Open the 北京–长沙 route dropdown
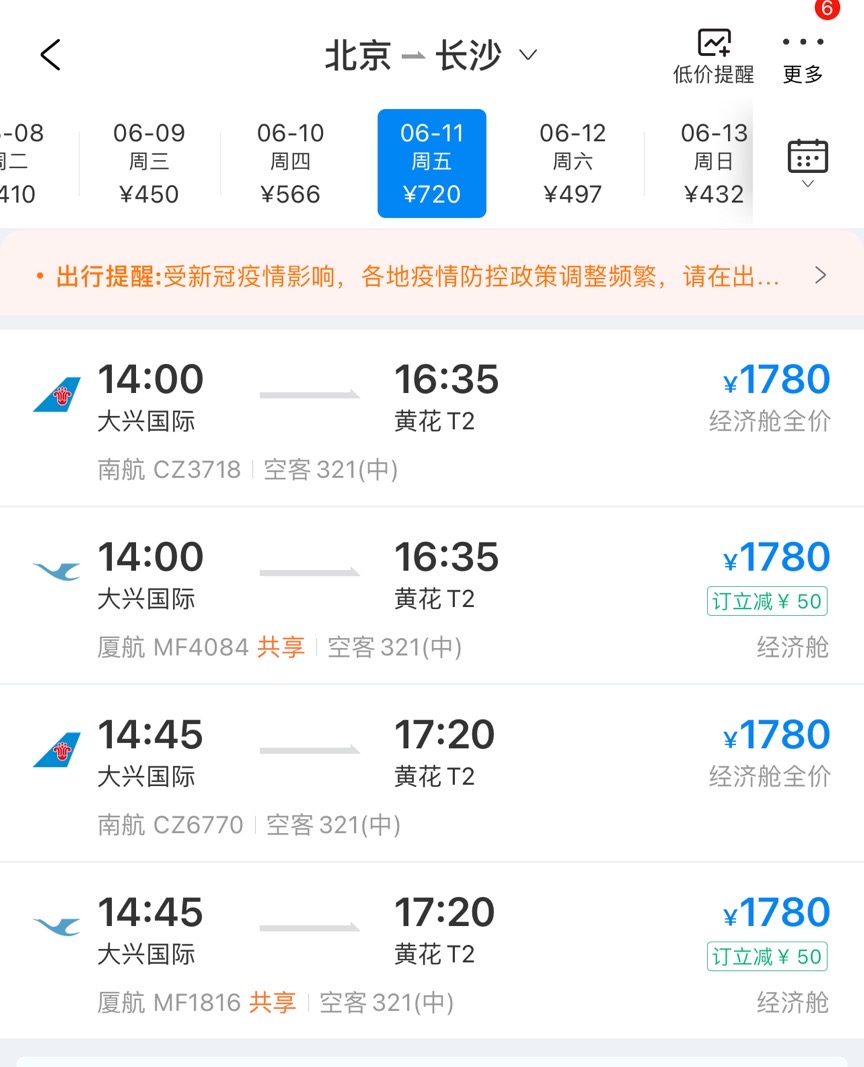The width and height of the screenshot is (864, 1067). tap(430, 56)
